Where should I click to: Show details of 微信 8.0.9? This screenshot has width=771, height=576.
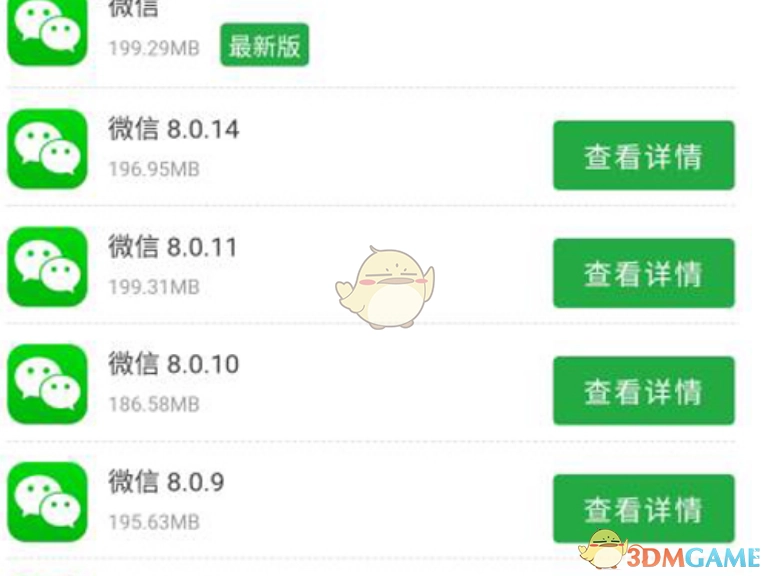pos(643,509)
